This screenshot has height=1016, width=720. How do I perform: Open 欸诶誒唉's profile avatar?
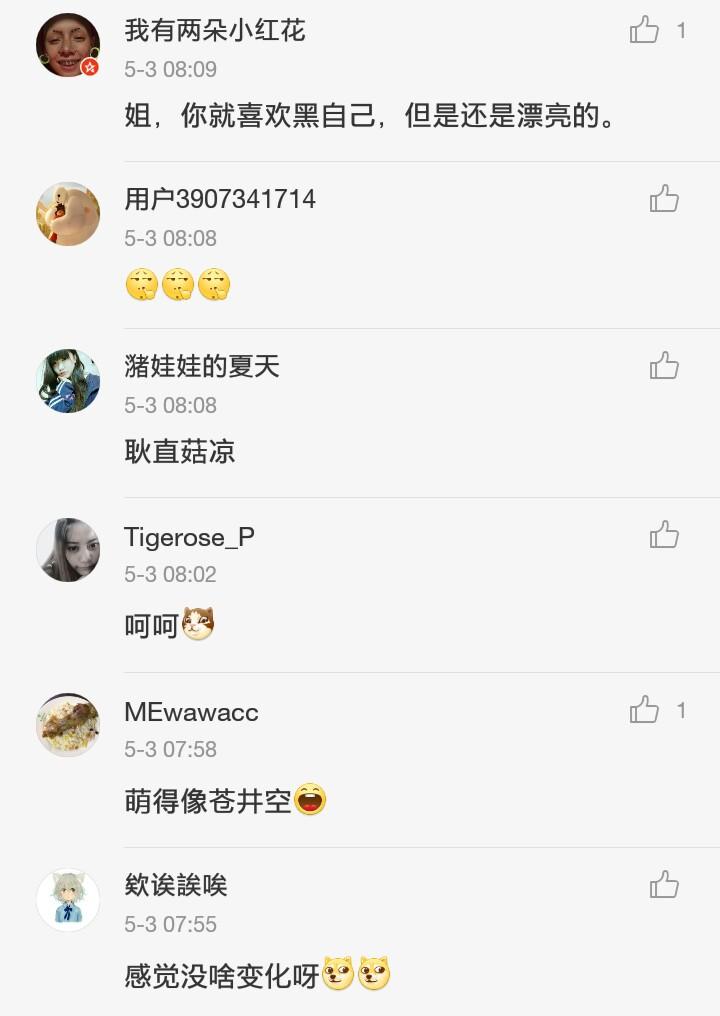tap(68, 900)
